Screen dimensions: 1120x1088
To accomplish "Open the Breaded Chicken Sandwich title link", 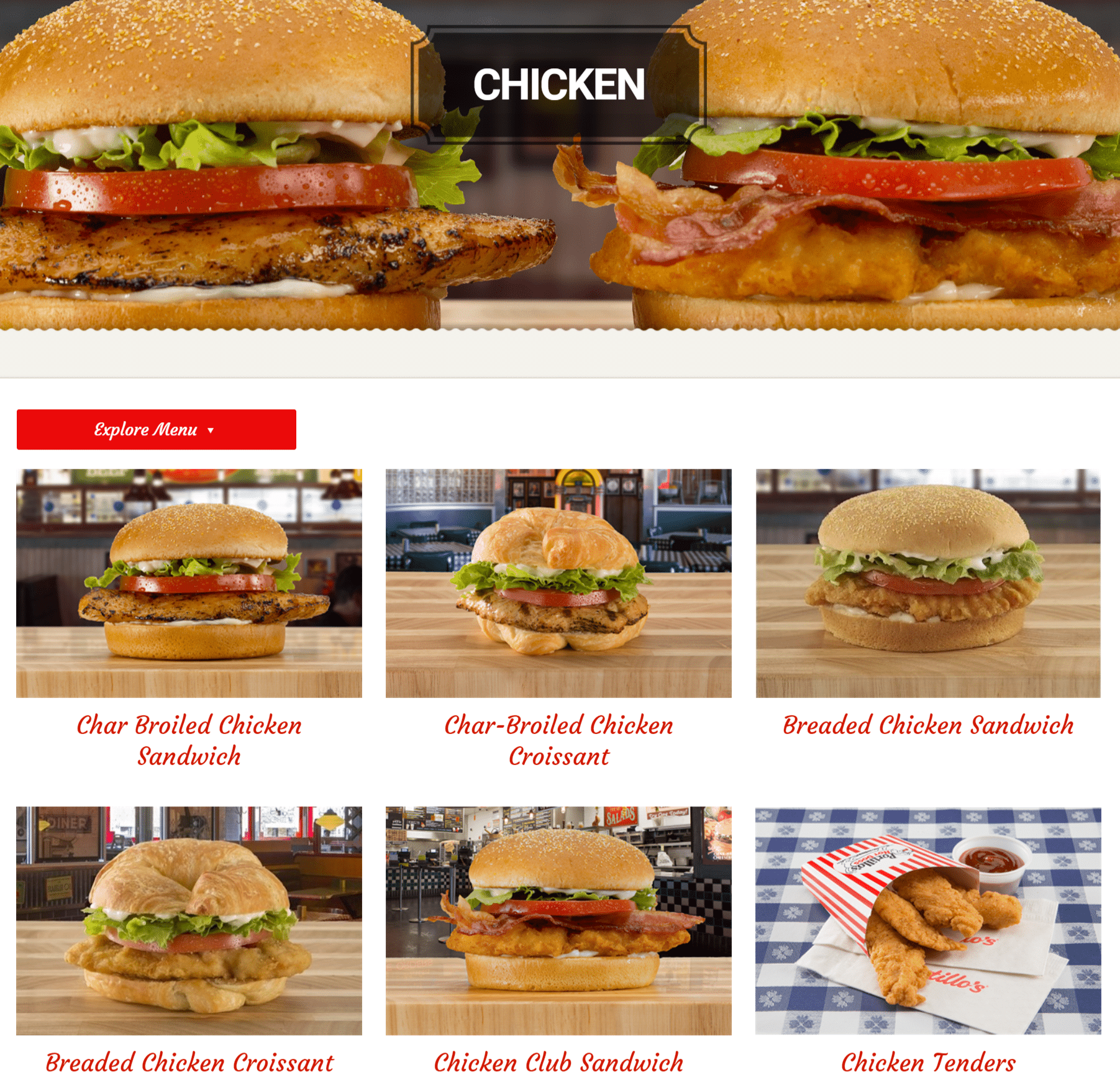I will tap(928, 725).
